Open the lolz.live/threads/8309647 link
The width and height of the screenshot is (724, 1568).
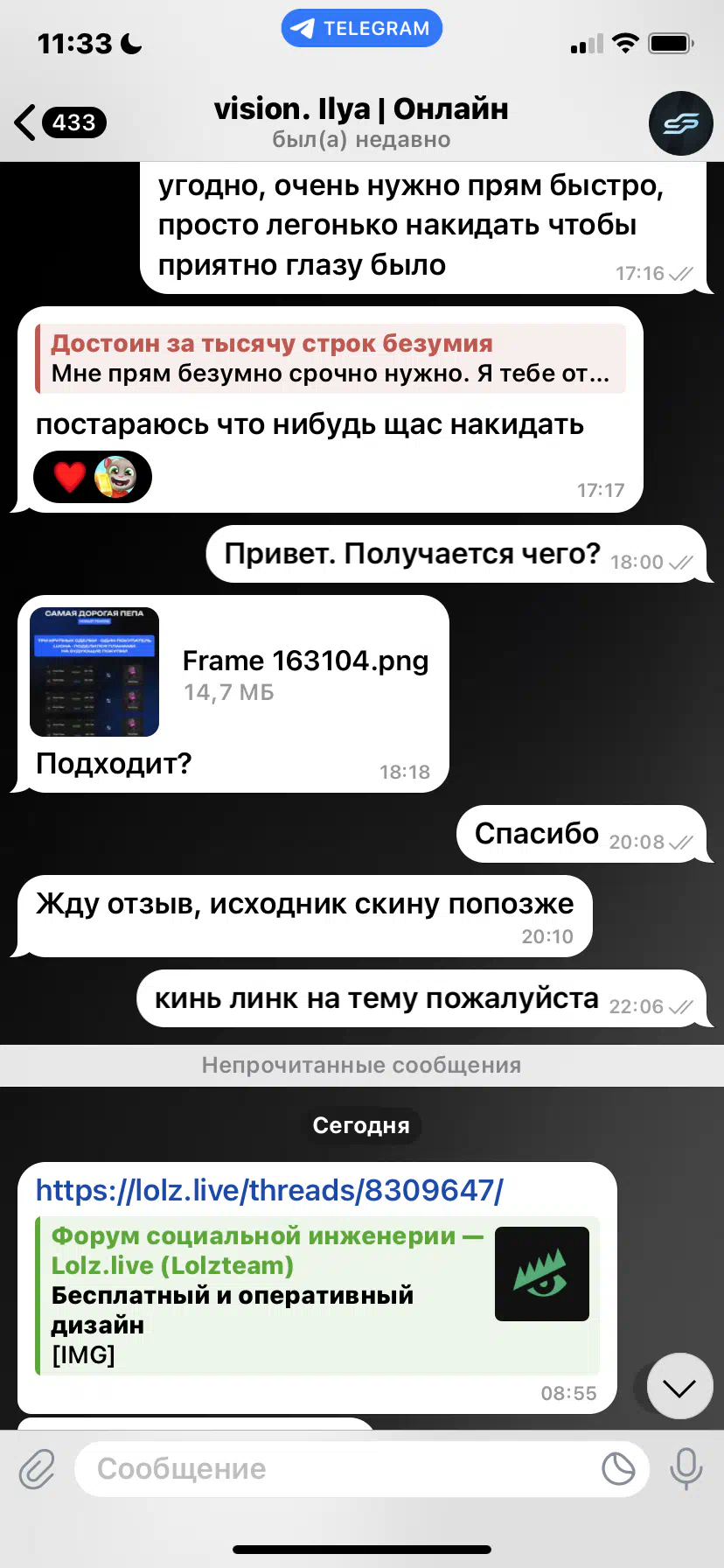(269, 1190)
